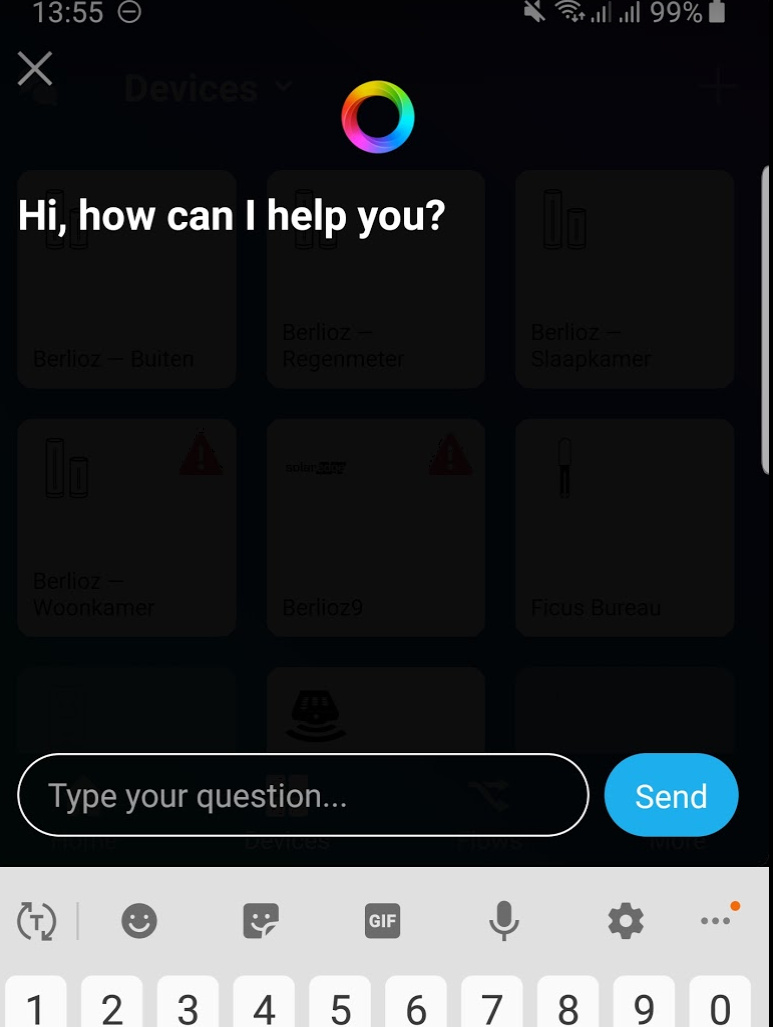Close the assistant overlay
The height and width of the screenshot is (1027, 773).
35,69
